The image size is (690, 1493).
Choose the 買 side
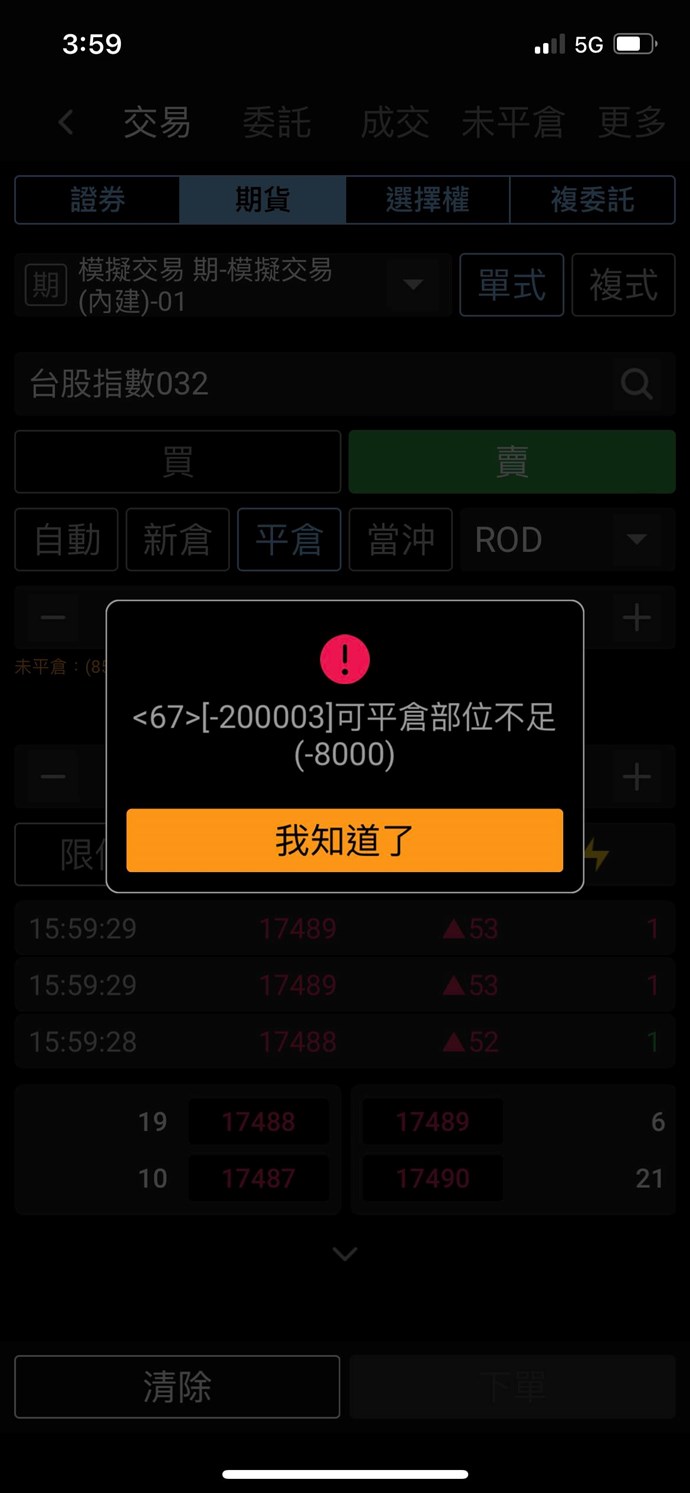(178, 462)
